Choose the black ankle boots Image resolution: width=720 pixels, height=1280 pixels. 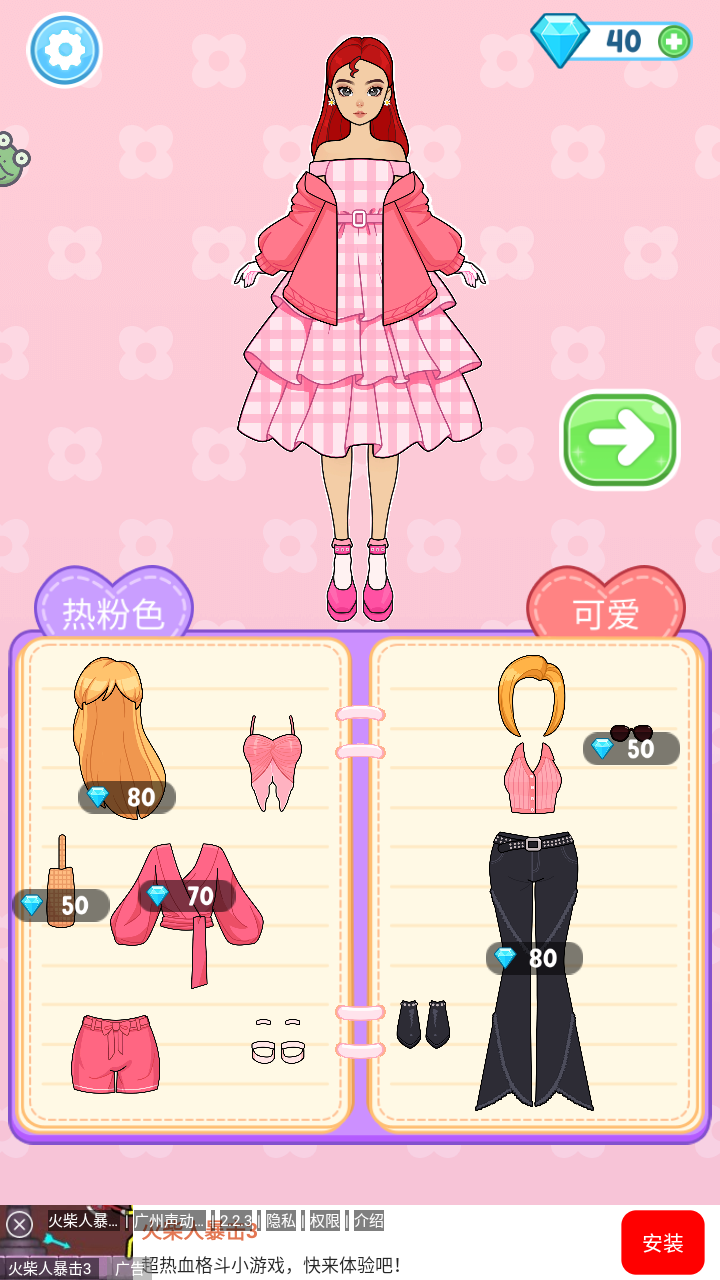coord(423,1024)
